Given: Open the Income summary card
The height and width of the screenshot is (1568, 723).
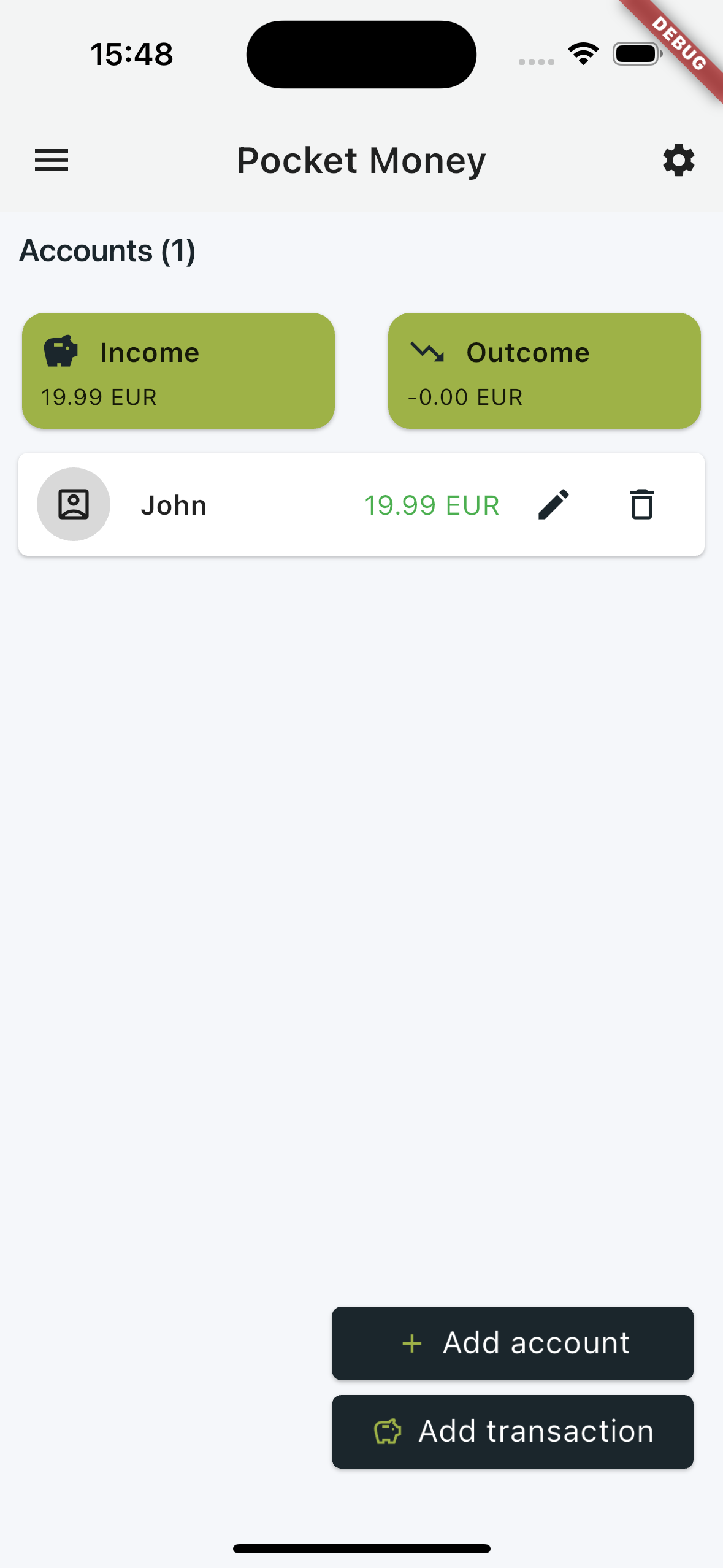Looking at the screenshot, I should pos(178,371).
